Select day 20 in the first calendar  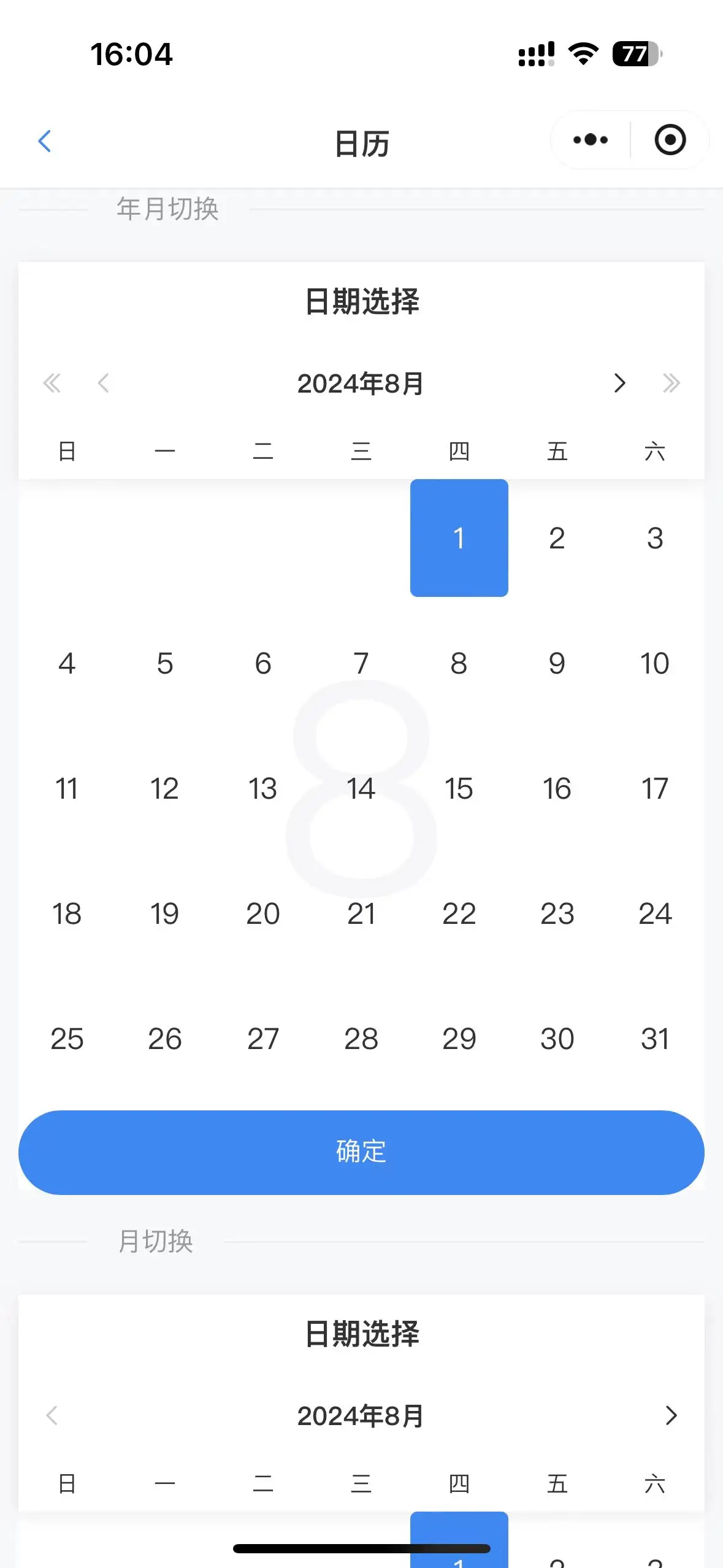[263, 913]
